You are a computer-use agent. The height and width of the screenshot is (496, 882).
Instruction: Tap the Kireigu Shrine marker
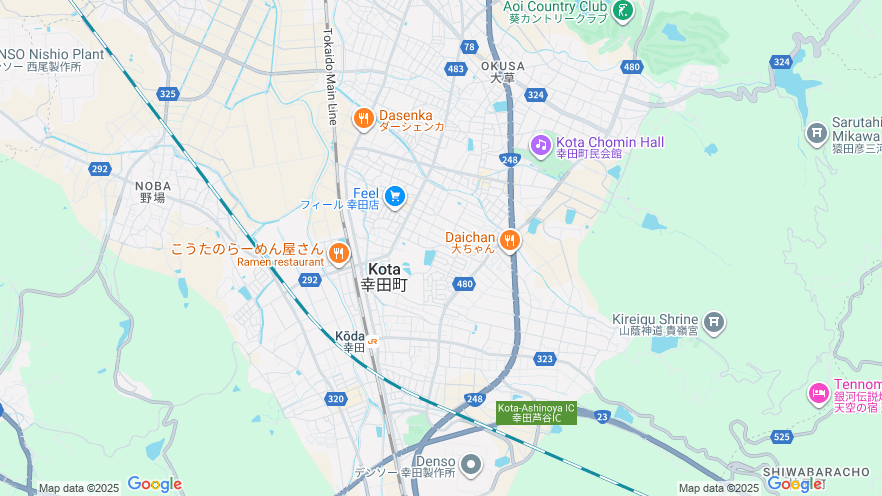click(x=713, y=322)
